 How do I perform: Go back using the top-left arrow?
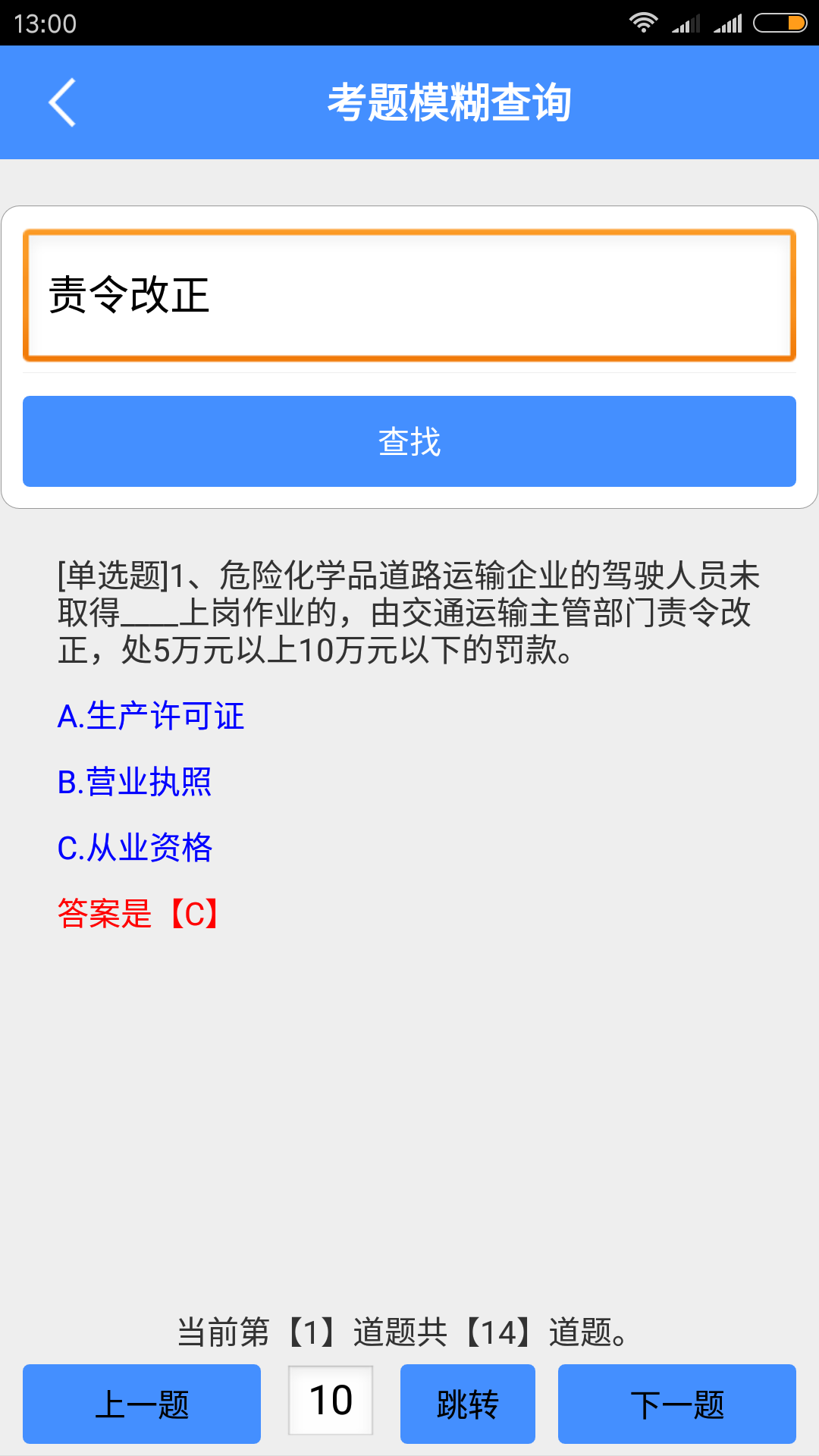click(x=62, y=102)
